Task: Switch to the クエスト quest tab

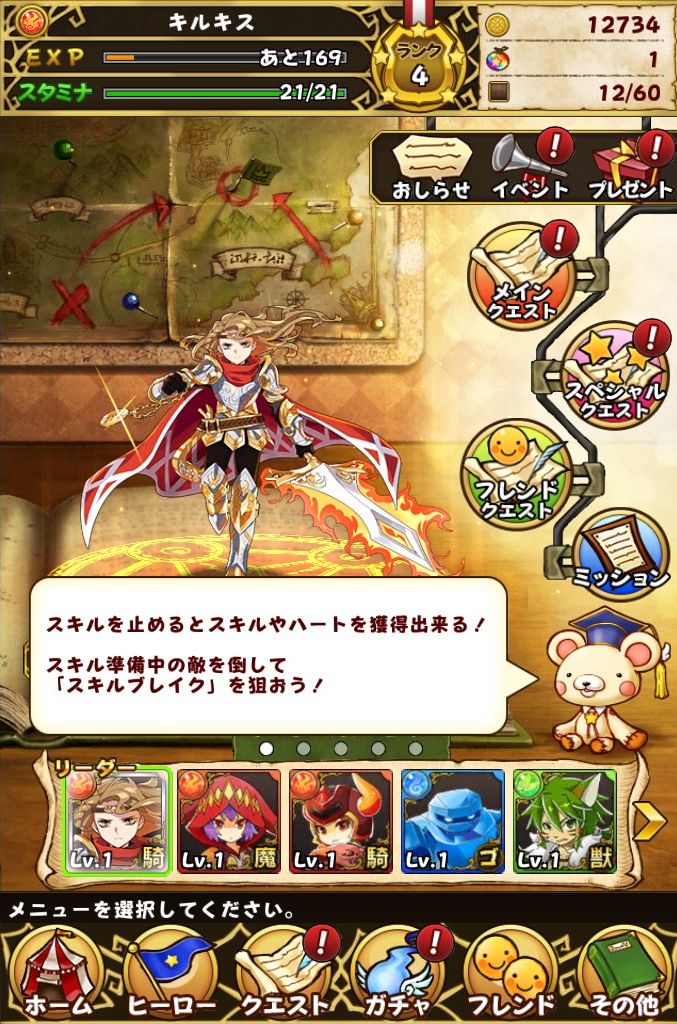Action: click(285, 974)
